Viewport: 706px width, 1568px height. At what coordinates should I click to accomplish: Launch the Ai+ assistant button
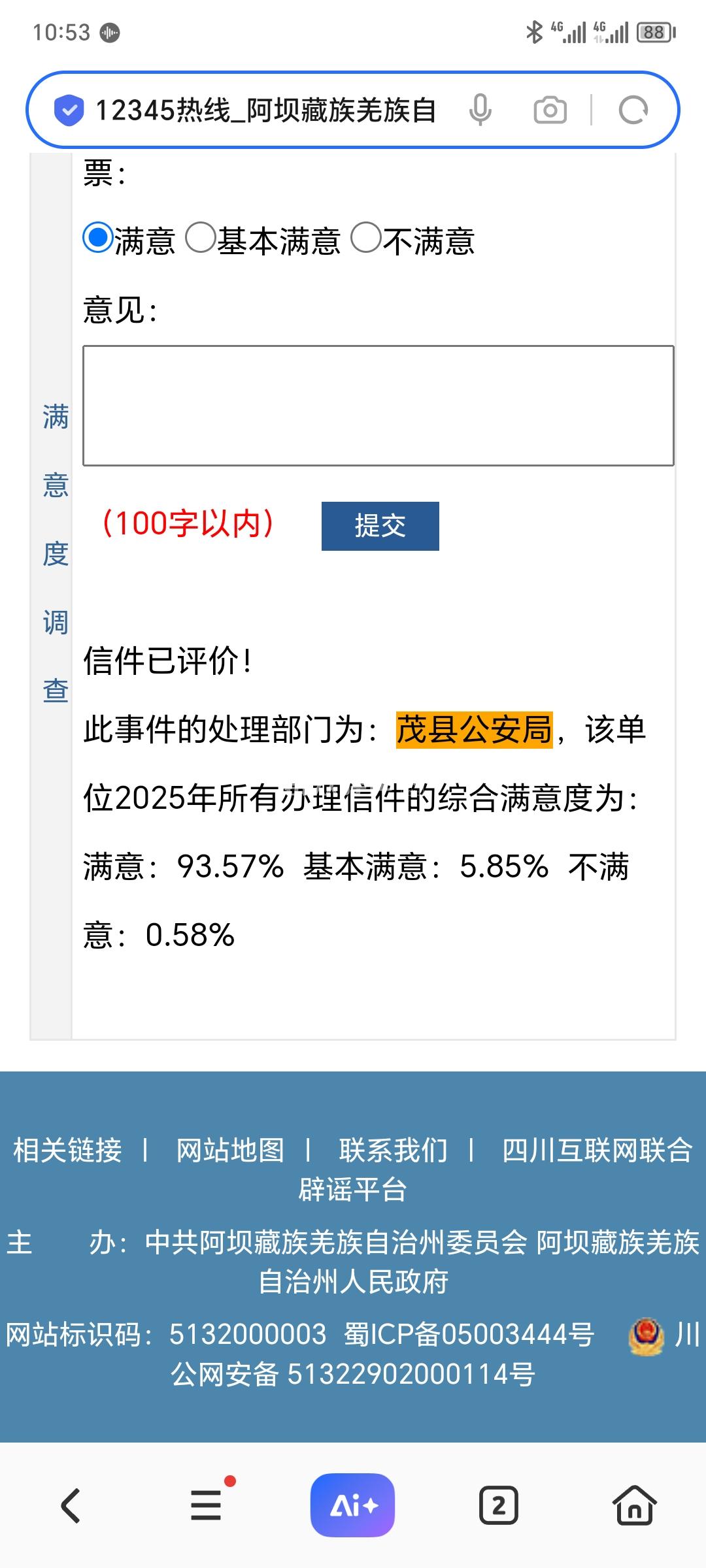coord(353,1505)
